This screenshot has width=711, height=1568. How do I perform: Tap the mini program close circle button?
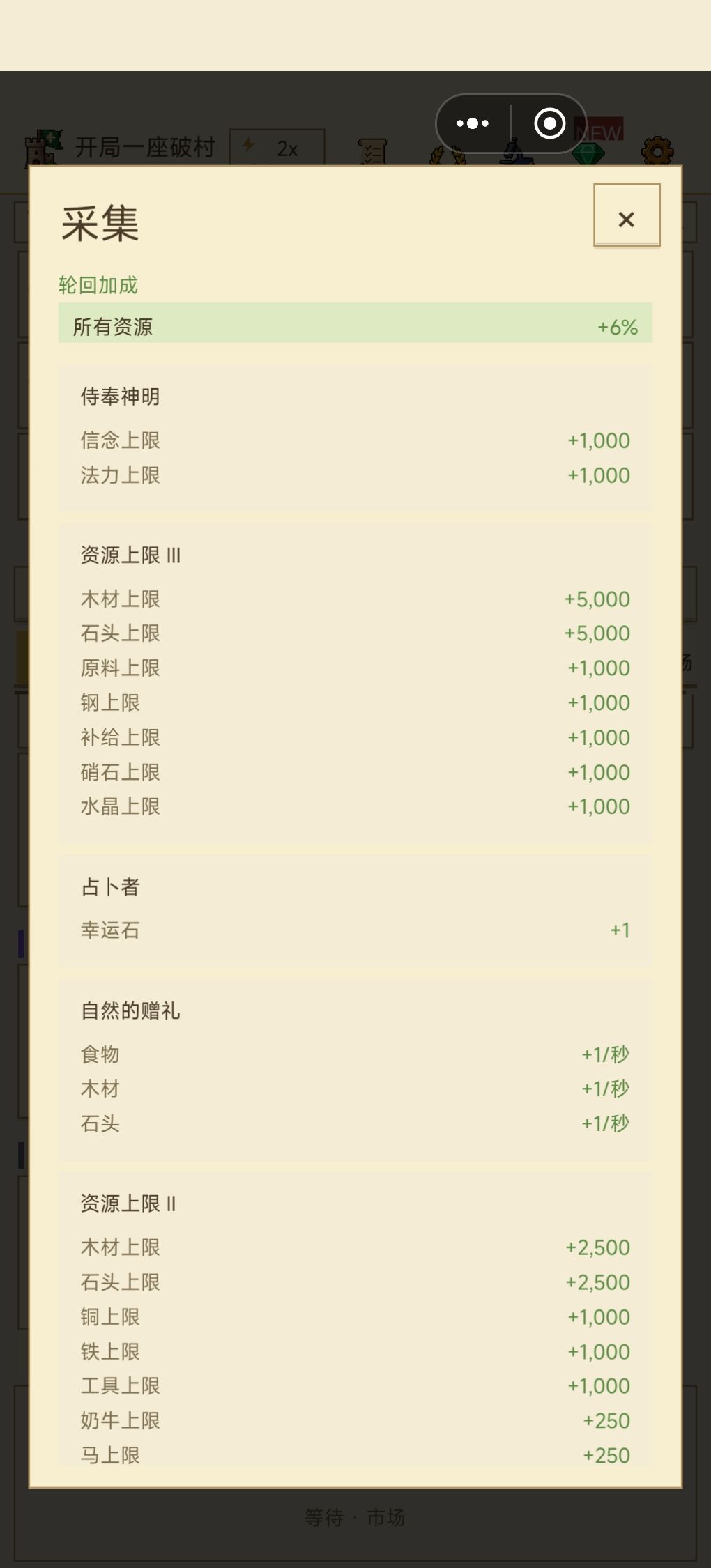(x=549, y=124)
